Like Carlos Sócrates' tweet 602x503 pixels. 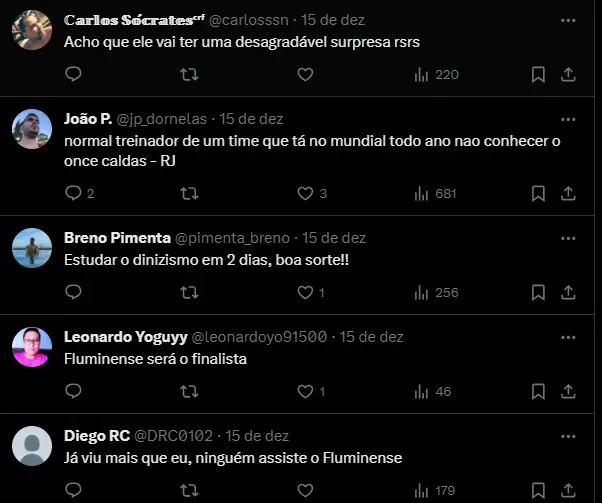(306, 74)
